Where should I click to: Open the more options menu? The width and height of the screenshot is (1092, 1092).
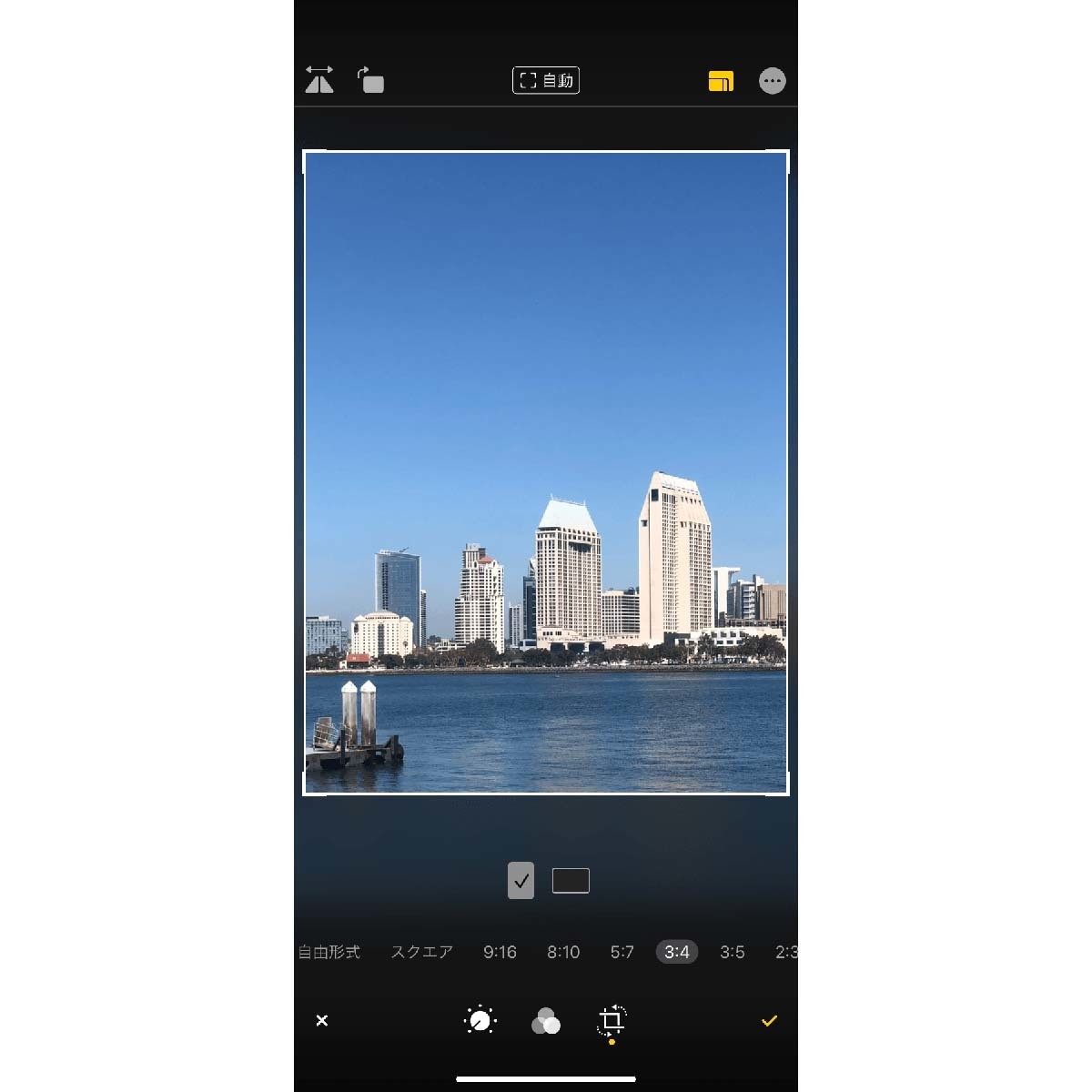[772, 81]
